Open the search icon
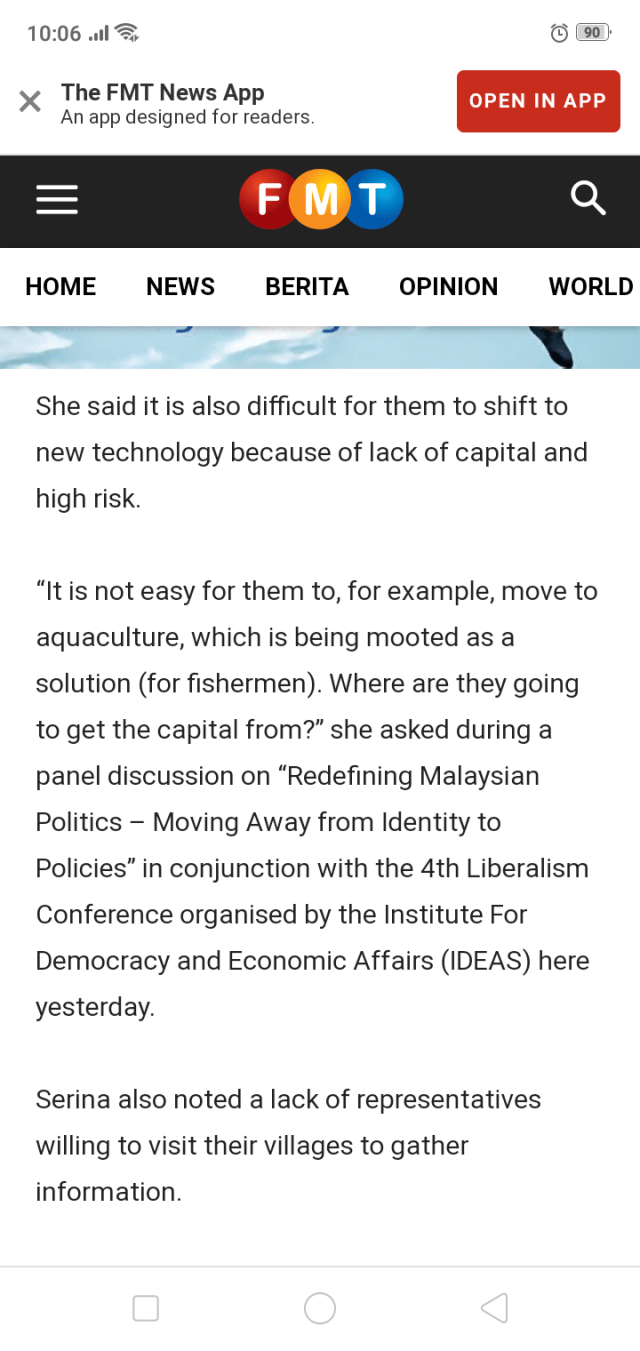This screenshot has height=1351, width=640. tap(588, 199)
